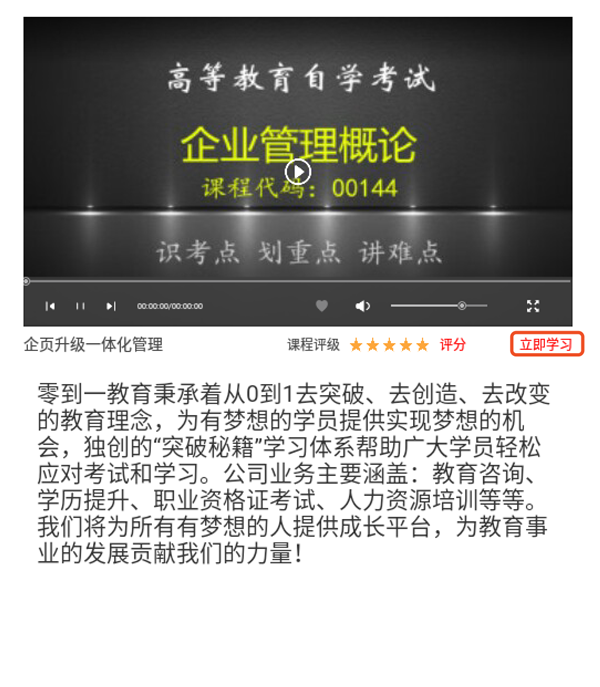600x687 pixels.
Task: Skip to the previous video
Action: [50, 306]
